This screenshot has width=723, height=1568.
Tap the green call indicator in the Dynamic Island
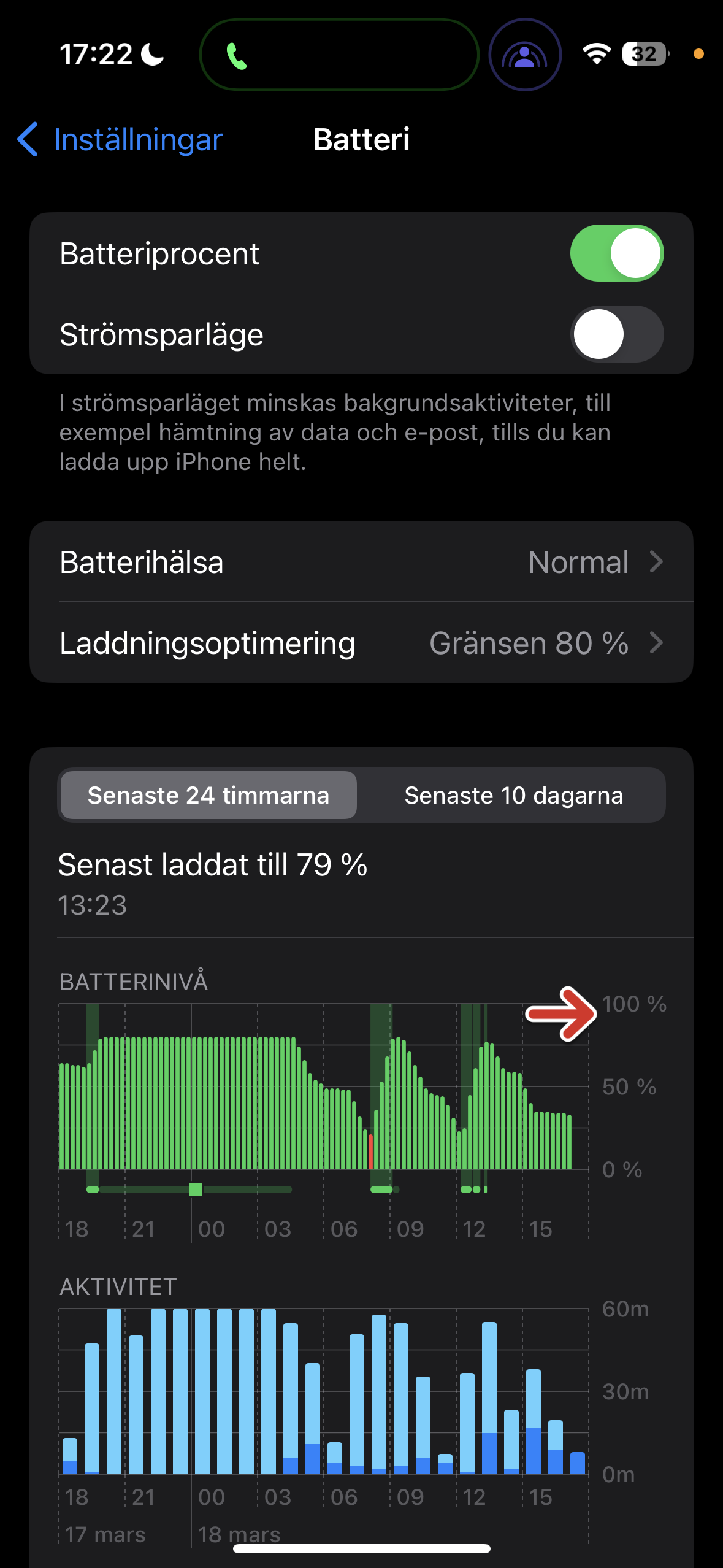tap(237, 56)
